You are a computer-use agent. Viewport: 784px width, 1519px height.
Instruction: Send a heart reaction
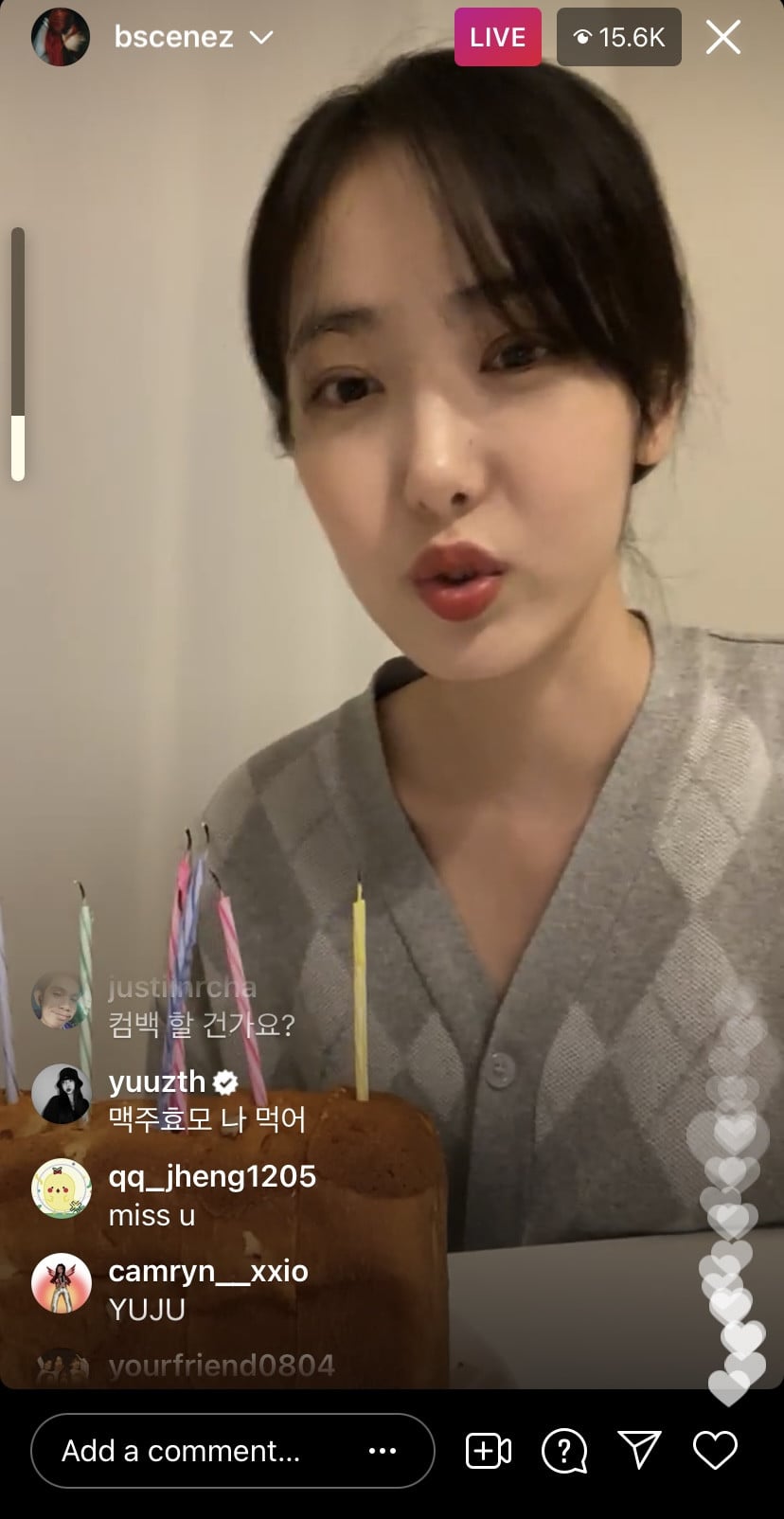click(x=715, y=1451)
